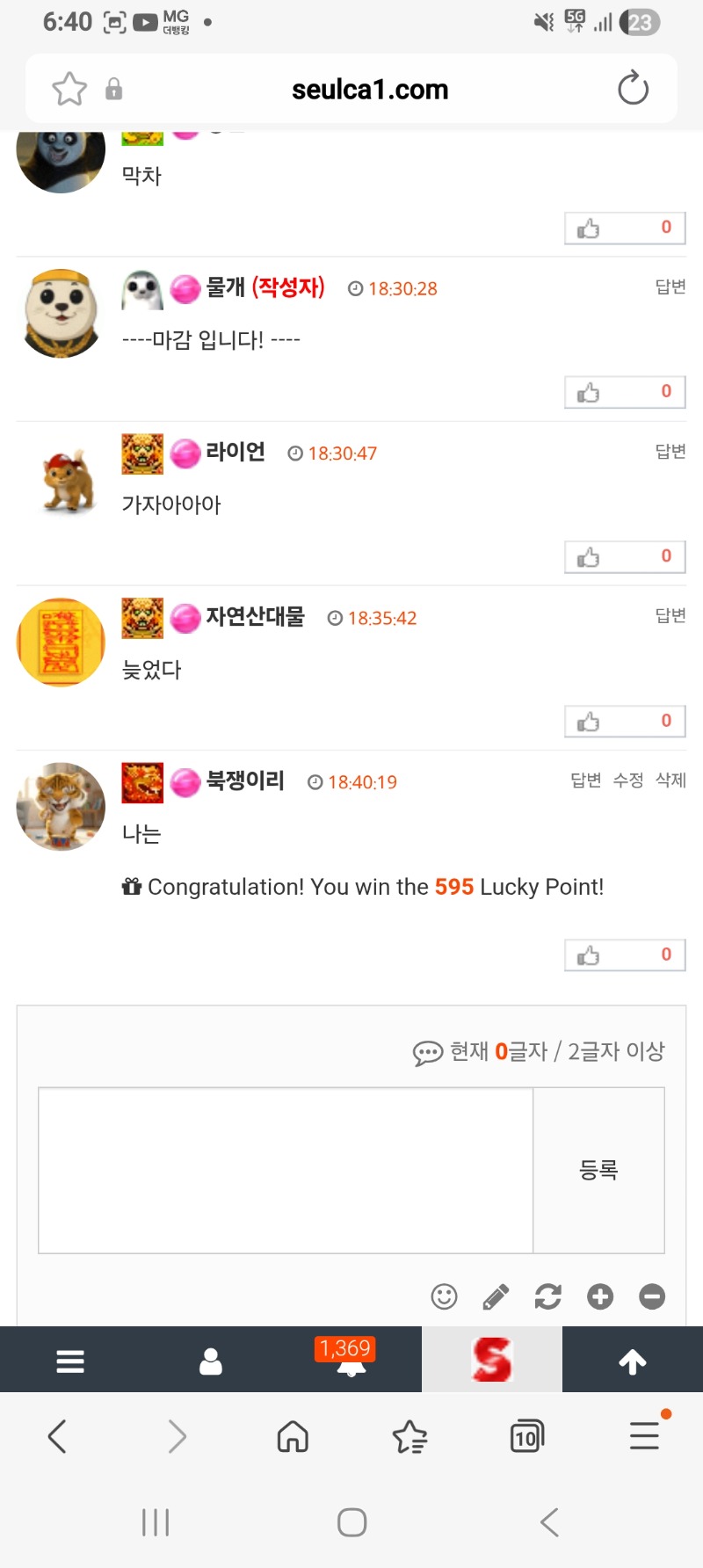The height and width of the screenshot is (1568, 703).
Task: Delete my comment with 삭제
Action: pos(670,780)
